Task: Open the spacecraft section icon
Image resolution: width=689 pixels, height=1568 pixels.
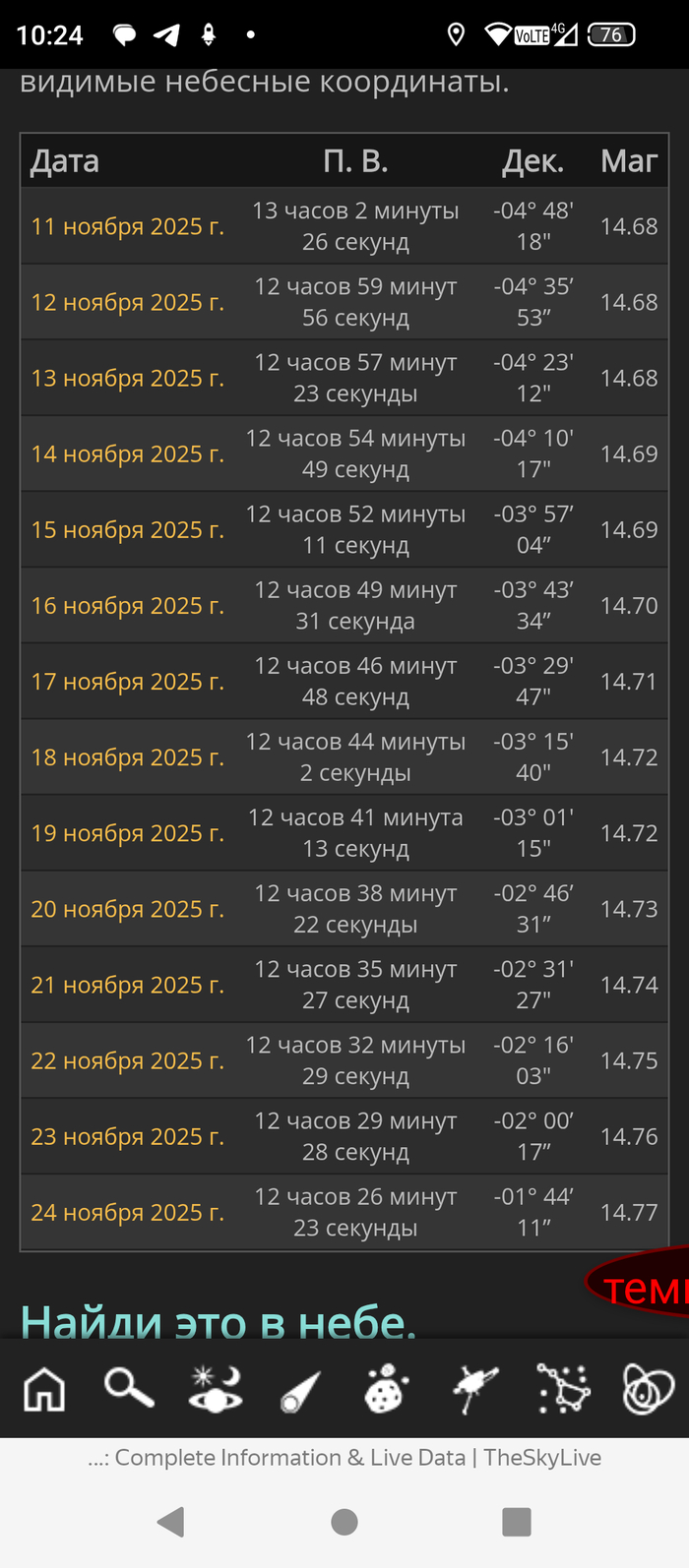Action: pos(474,1391)
